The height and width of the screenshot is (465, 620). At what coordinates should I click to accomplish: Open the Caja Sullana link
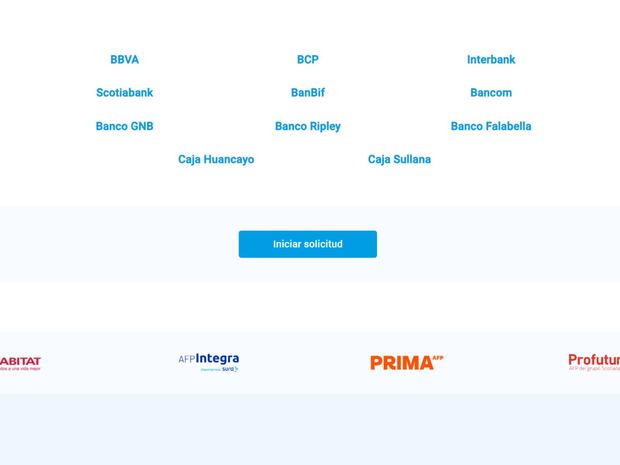[399, 160]
